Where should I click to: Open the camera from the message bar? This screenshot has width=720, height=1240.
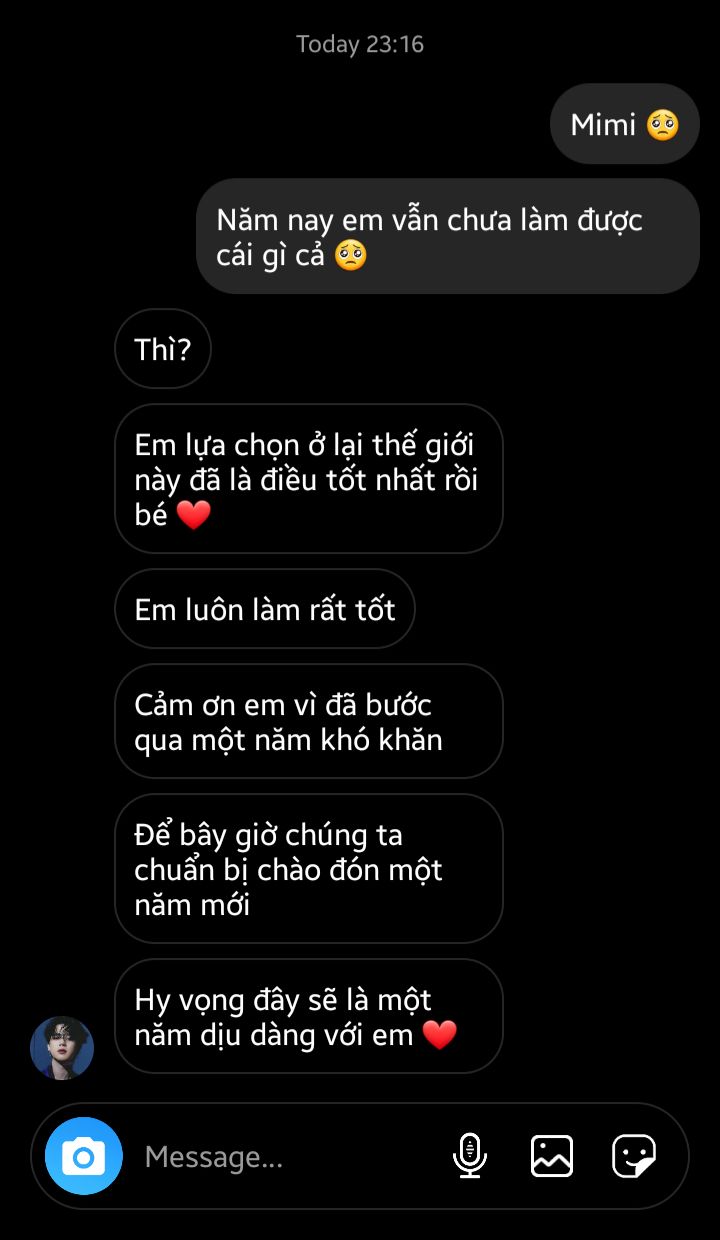(84, 1157)
